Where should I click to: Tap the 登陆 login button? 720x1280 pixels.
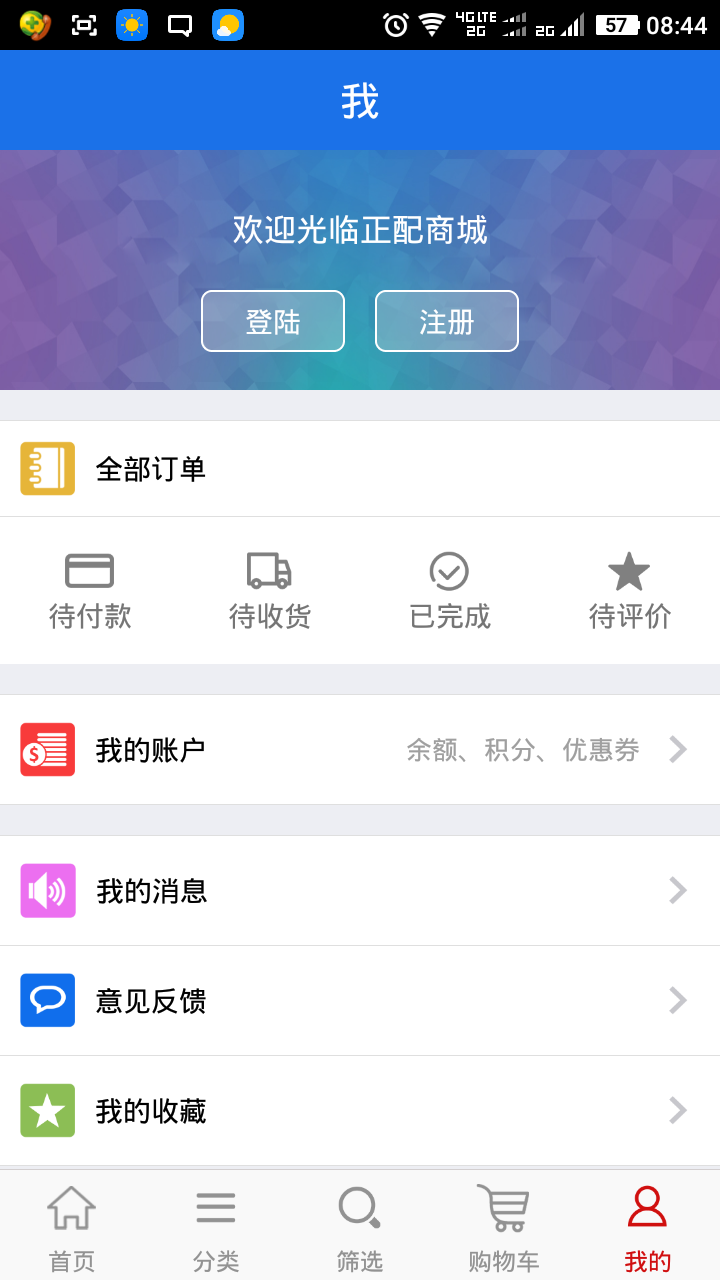[273, 321]
